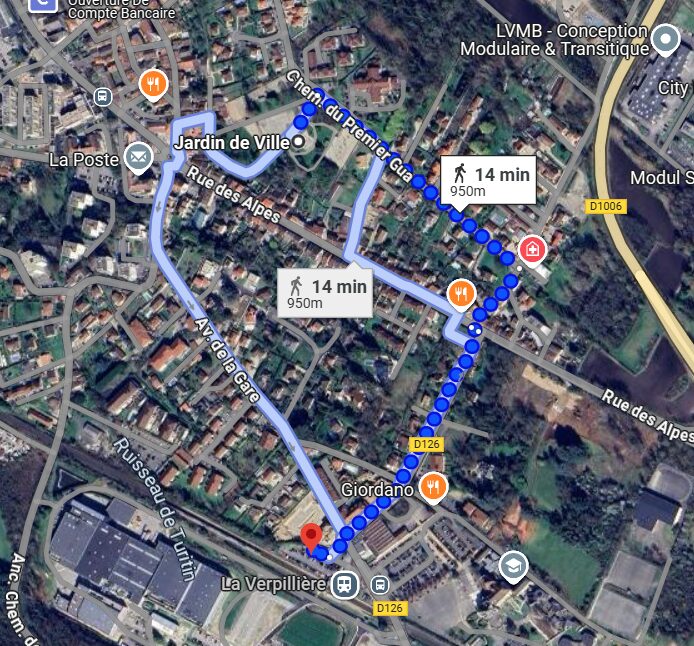Tap the La Verpillière train station icon

click(x=345, y=583)
